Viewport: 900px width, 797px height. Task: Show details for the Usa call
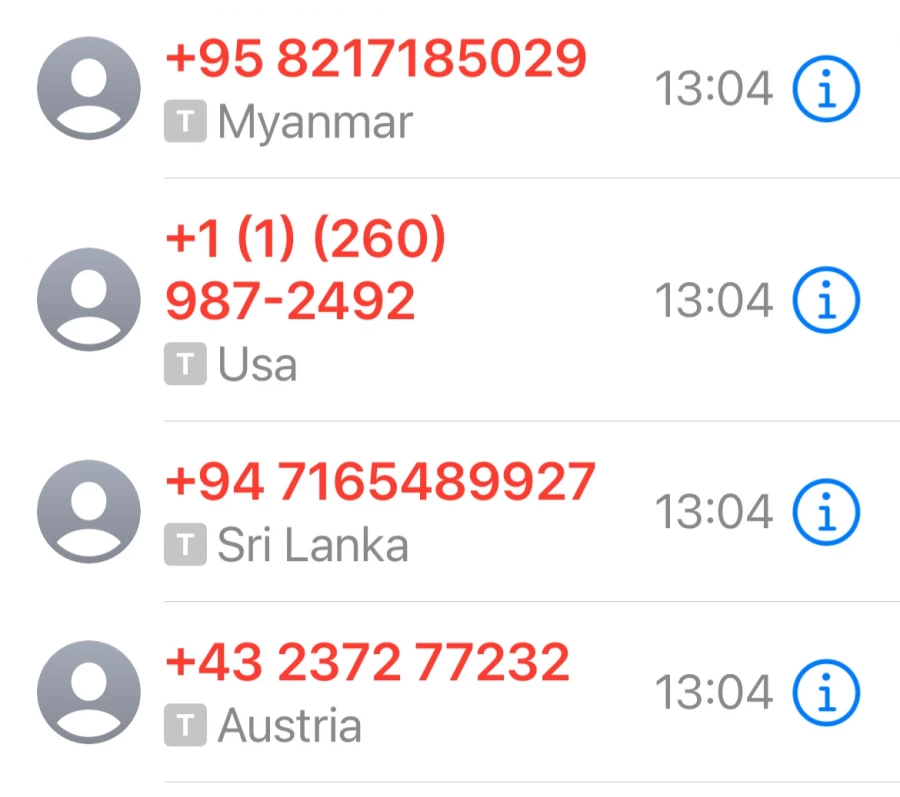(x=826, y=299)
